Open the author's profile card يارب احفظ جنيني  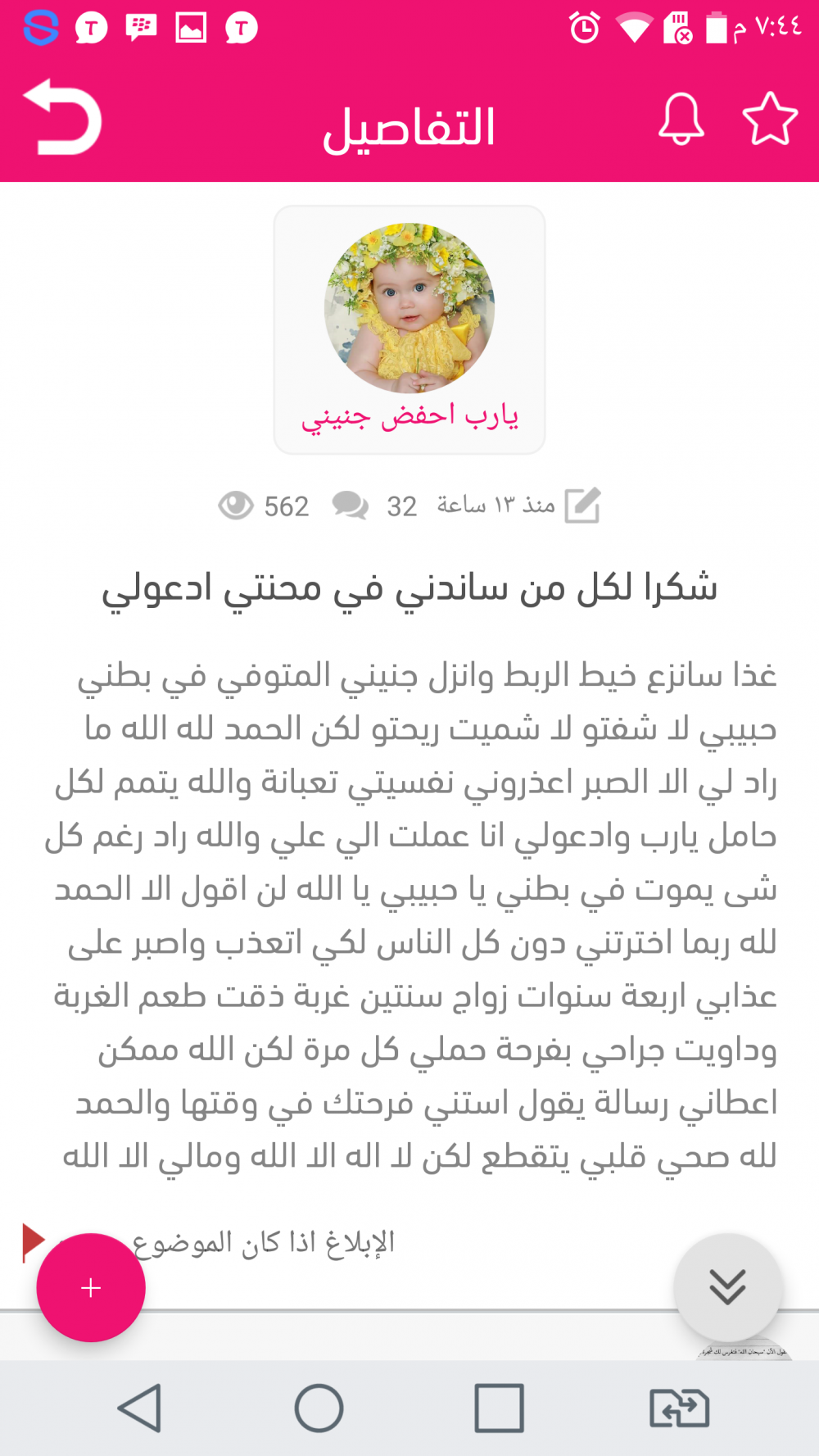point(409,329)
